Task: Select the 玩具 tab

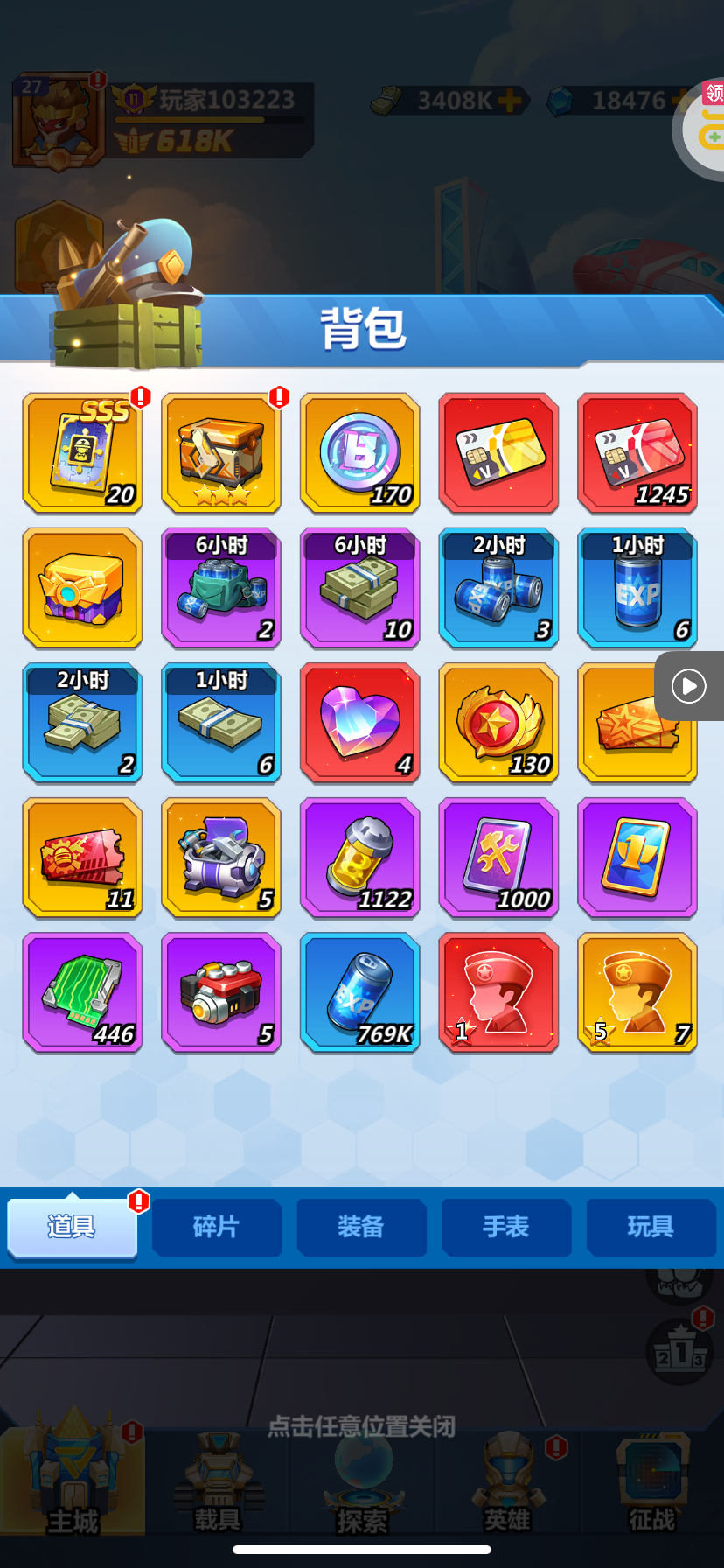Action: [x=651, y=1227]
